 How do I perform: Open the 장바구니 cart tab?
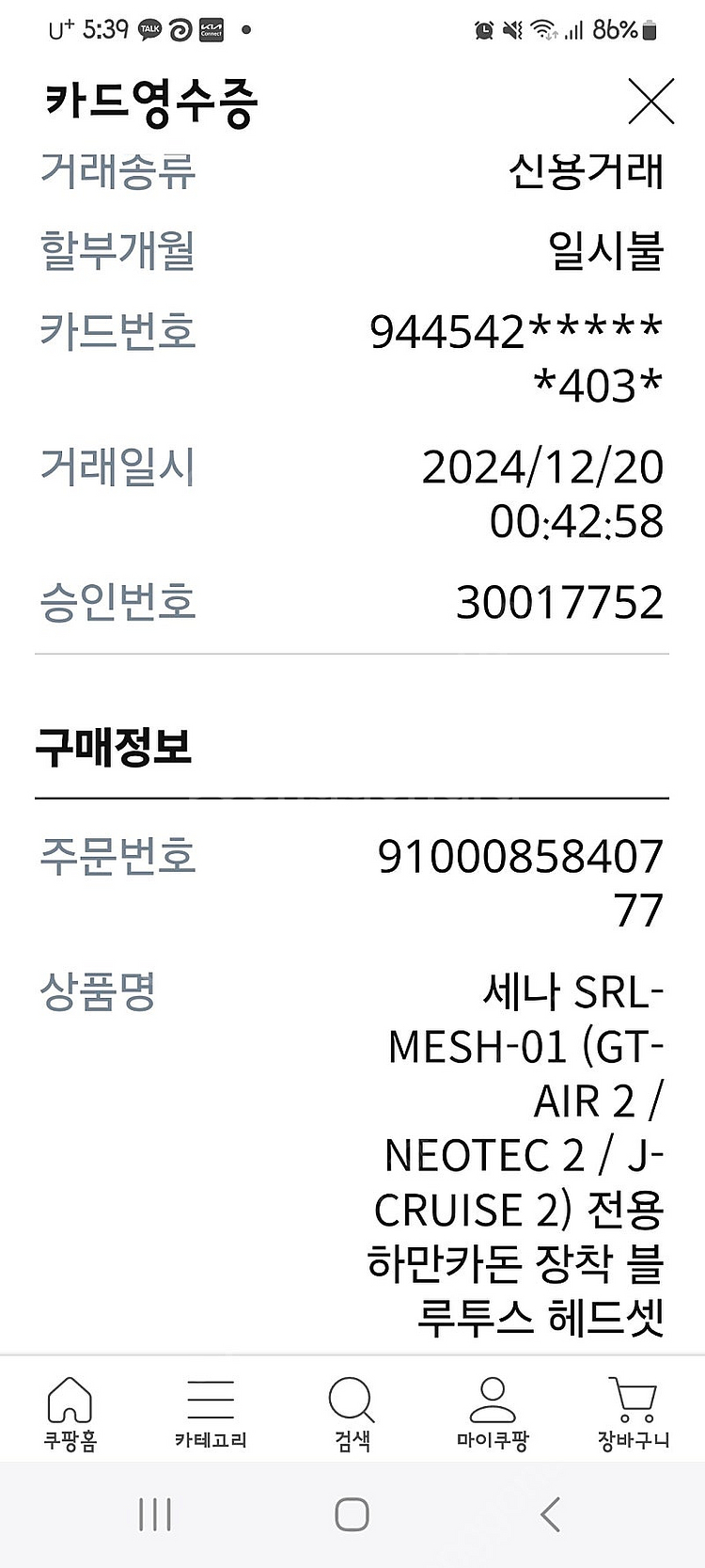click(634, 1412)
